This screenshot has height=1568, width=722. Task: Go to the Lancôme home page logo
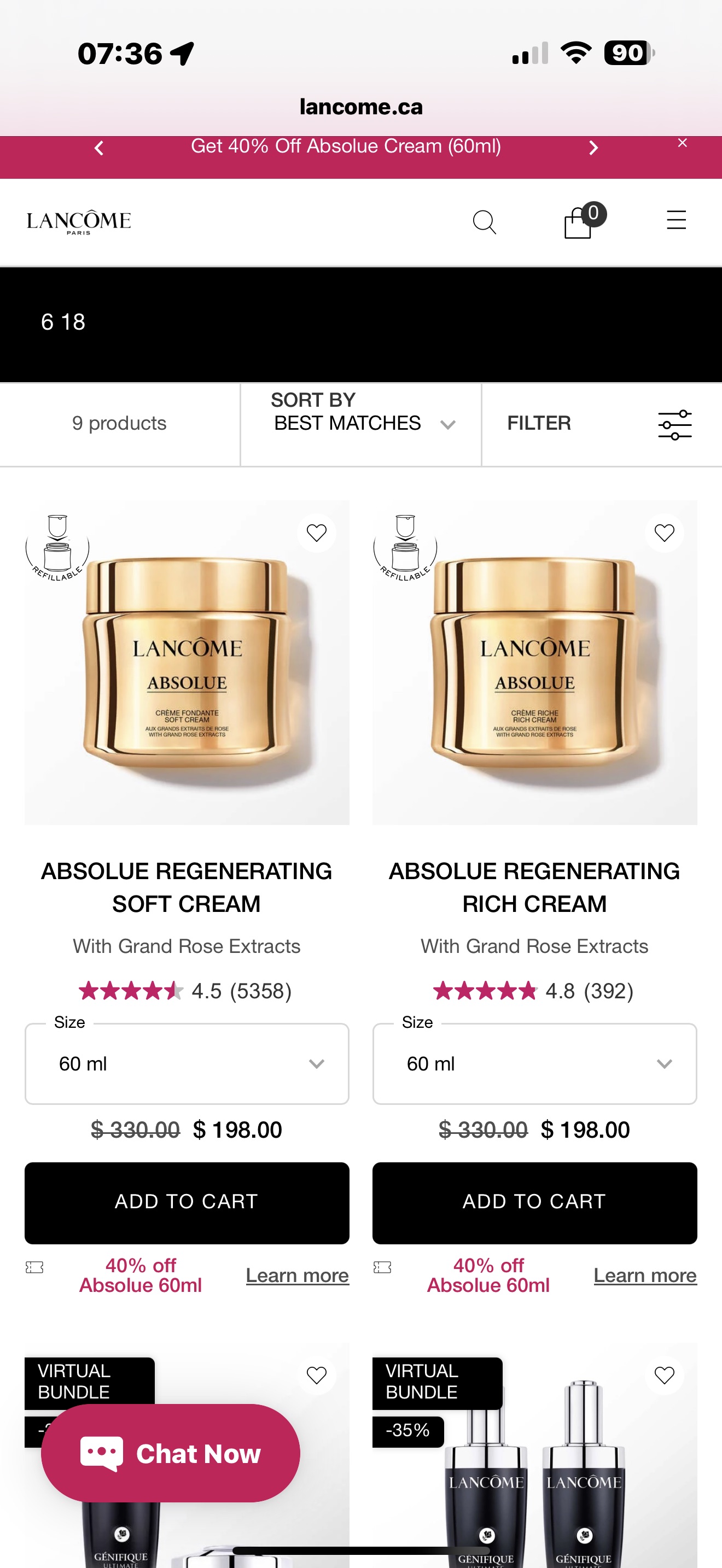[x=79, y=221]
